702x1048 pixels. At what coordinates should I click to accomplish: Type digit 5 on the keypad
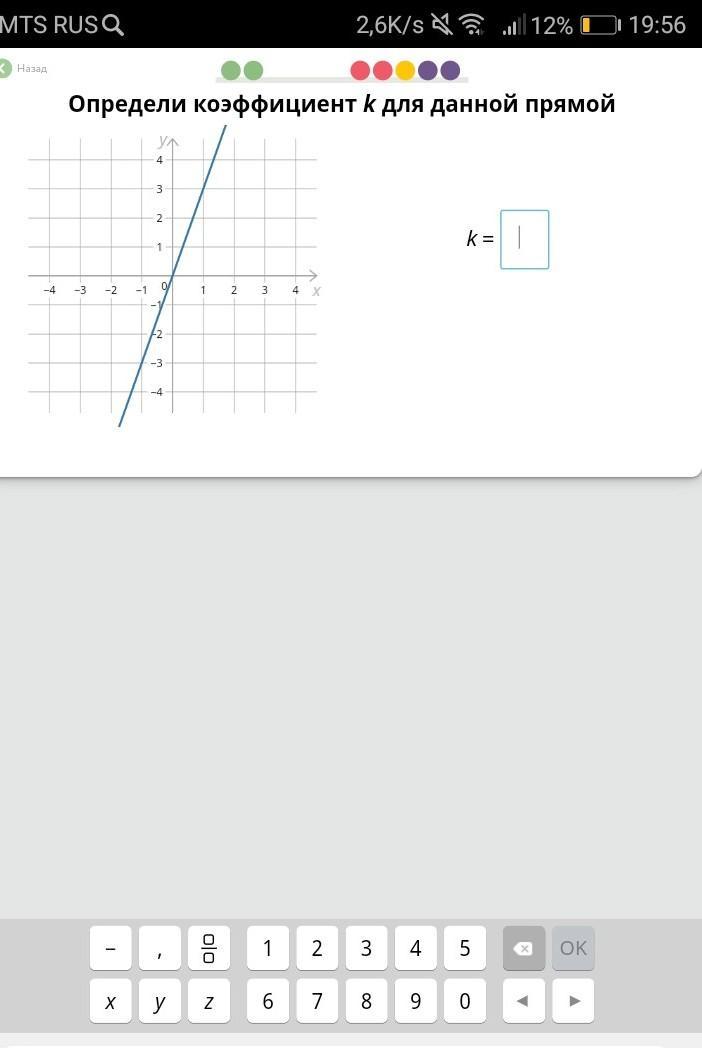[x=464, y=948]
